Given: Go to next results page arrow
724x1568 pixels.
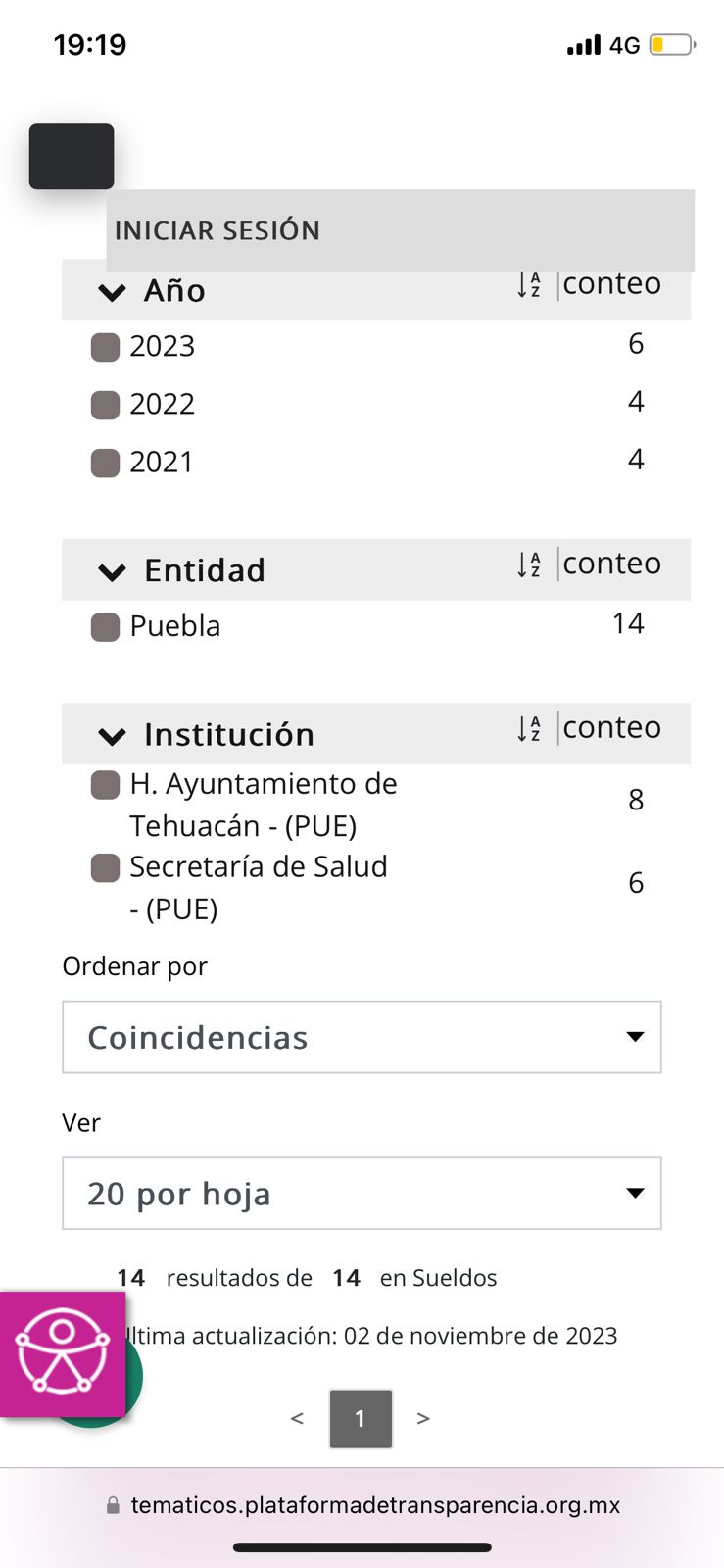Looking at the screenshot, I should (423, 1418).
